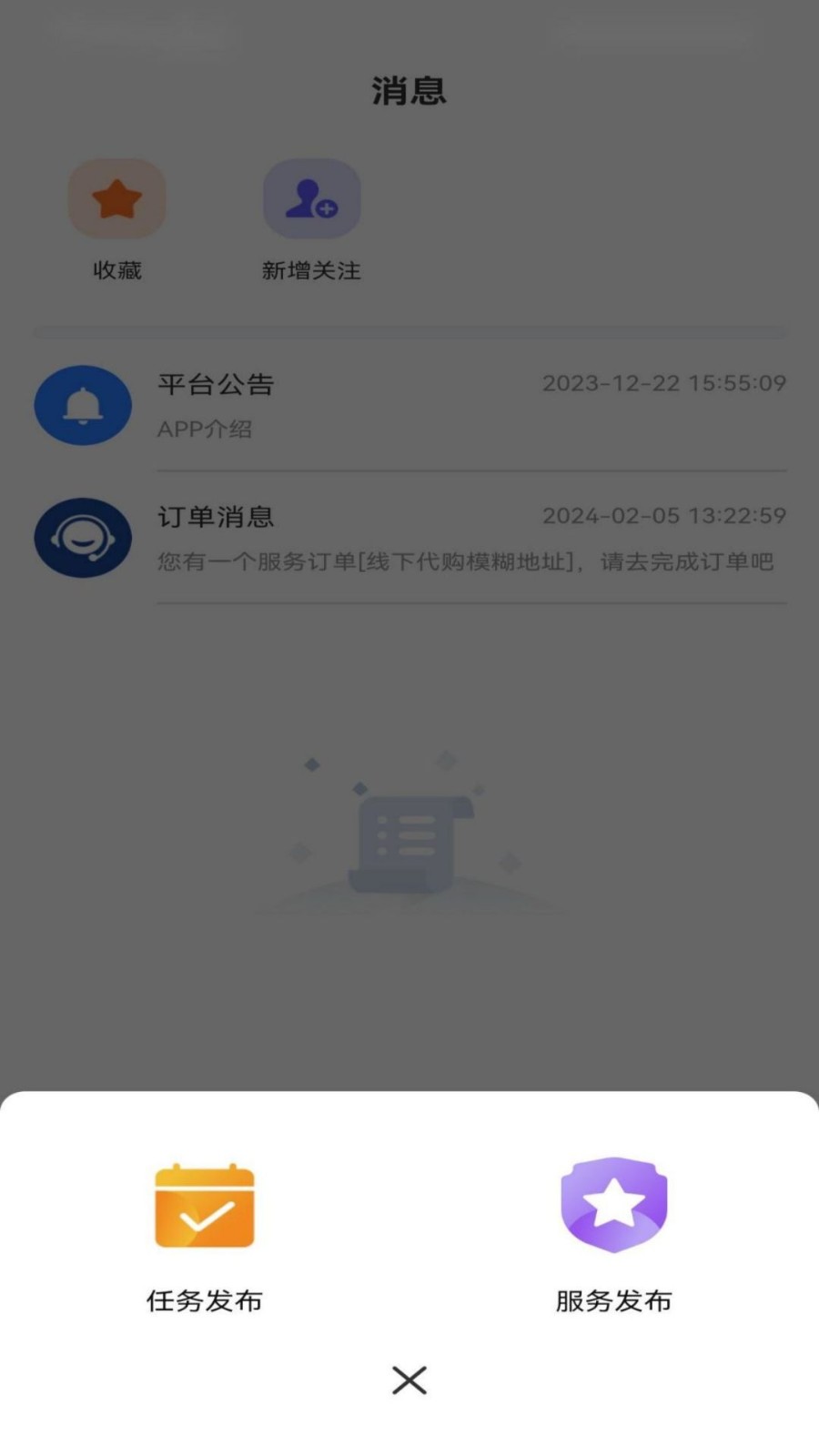Open the 订单消息 customer service headset icon
The width and height of the screenshot is (819, 1456).
[82, 537]
